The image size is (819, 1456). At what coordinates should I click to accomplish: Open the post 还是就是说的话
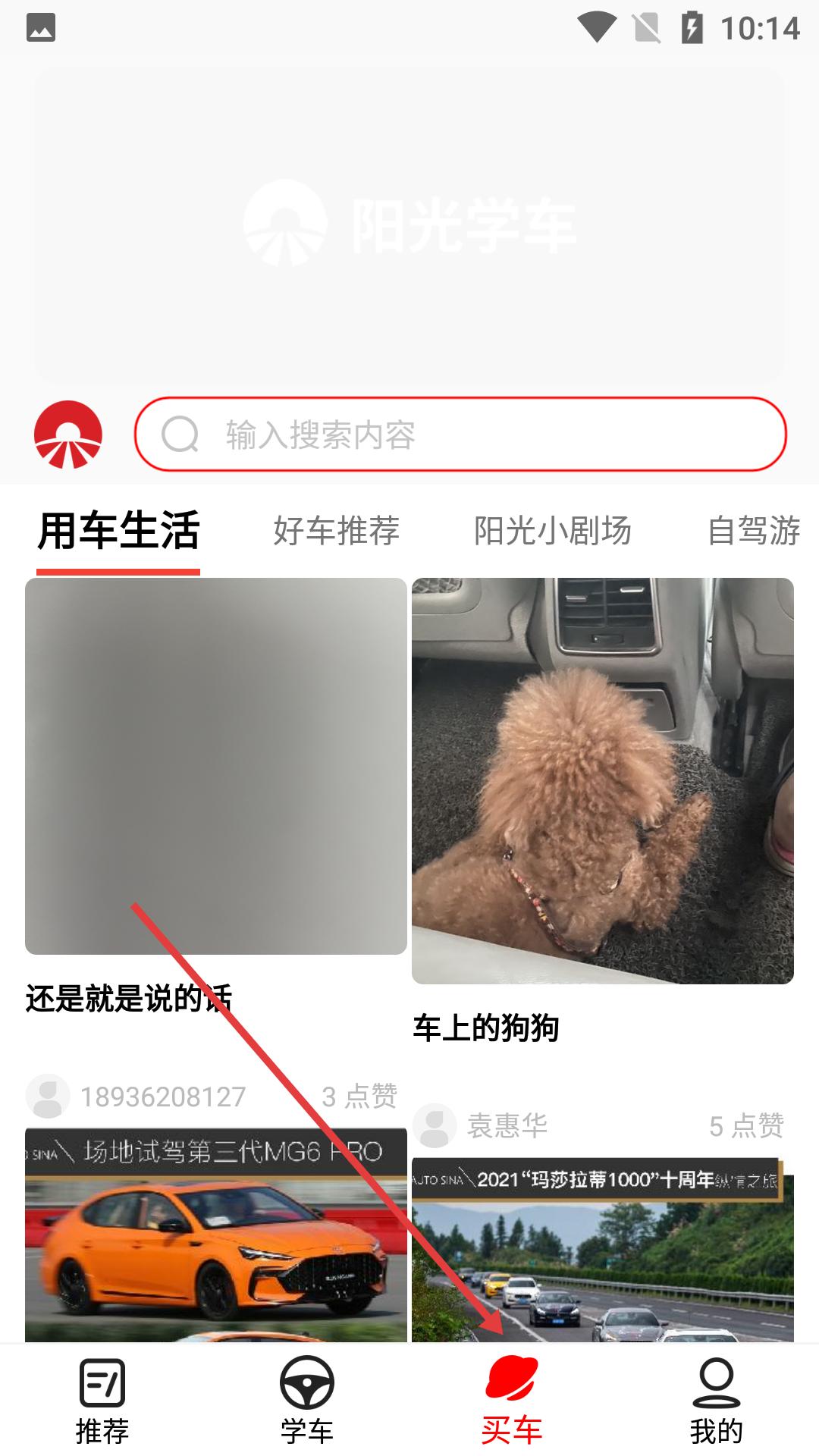pyautogui.click(x=215, y=766)
